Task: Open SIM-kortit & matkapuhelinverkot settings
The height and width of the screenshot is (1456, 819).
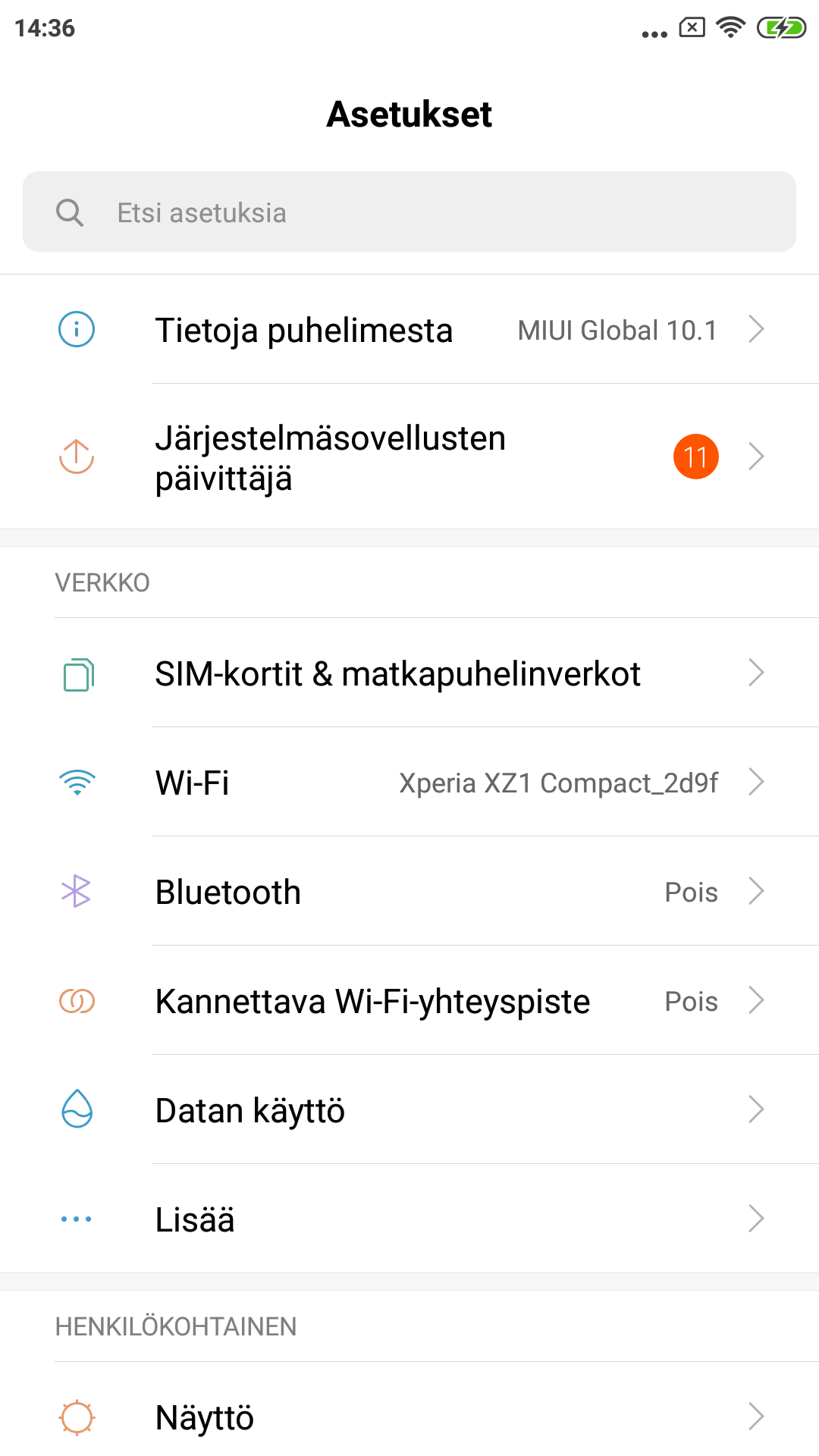Action: [x=409, y=673]
